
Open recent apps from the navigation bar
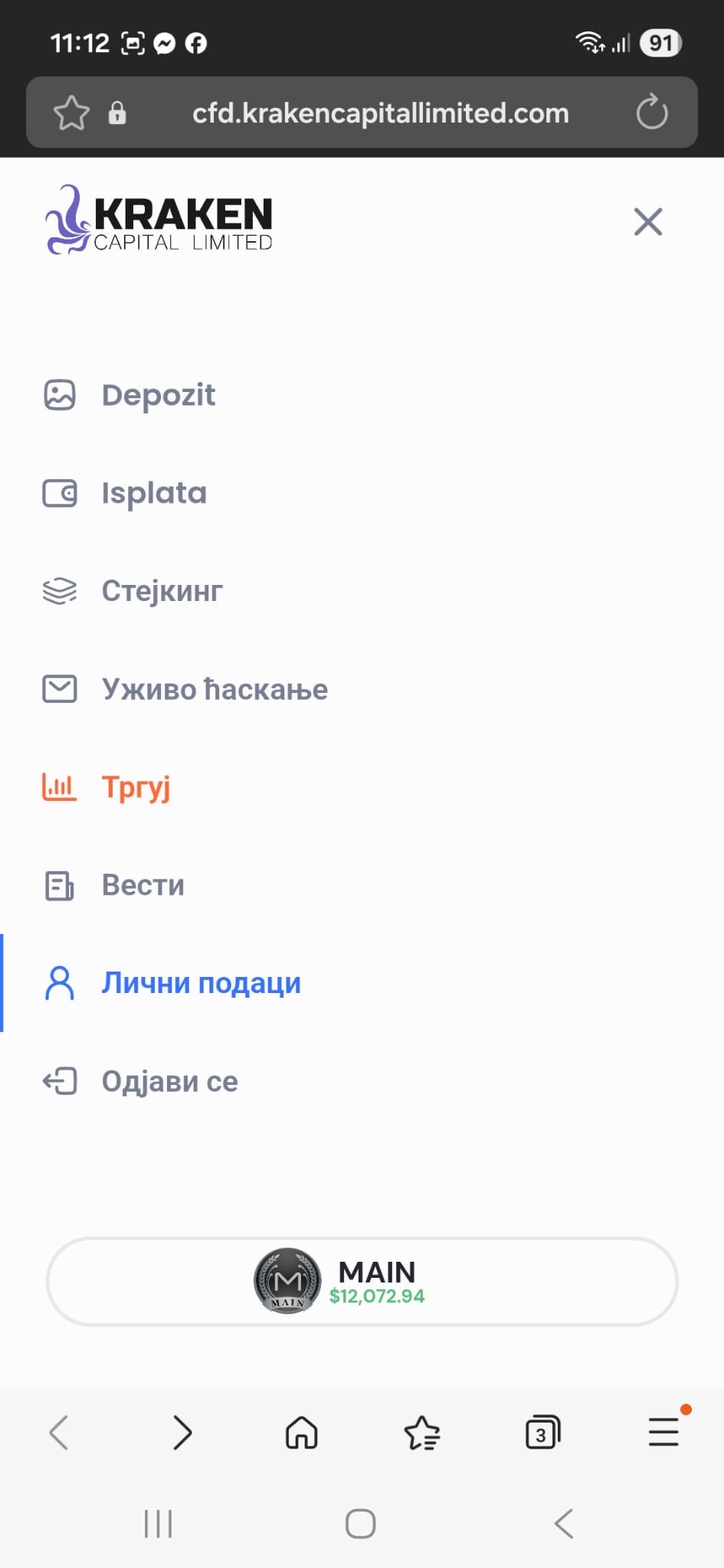point(158,1524)
